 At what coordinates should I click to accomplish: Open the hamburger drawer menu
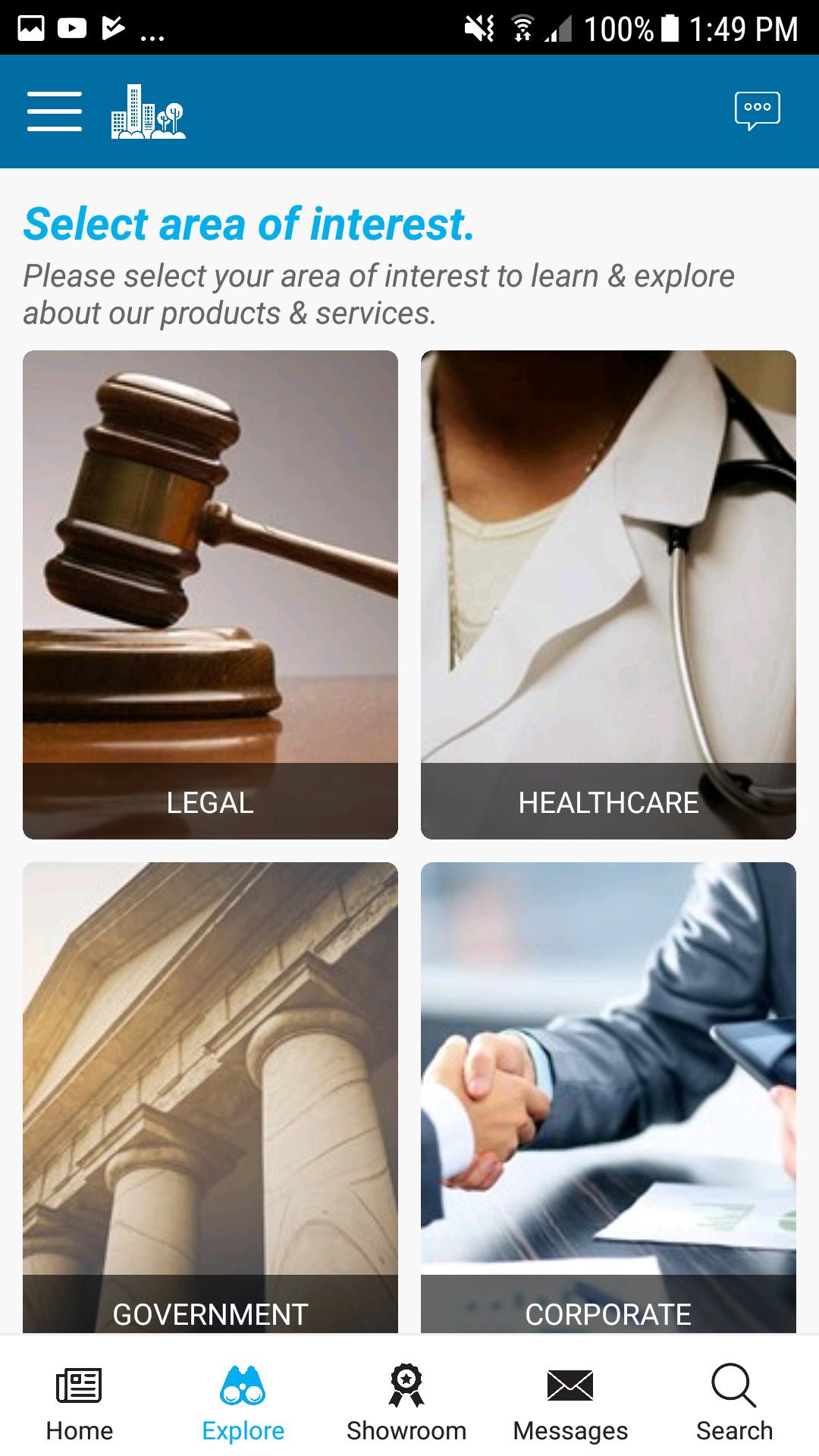pos(55,111)
